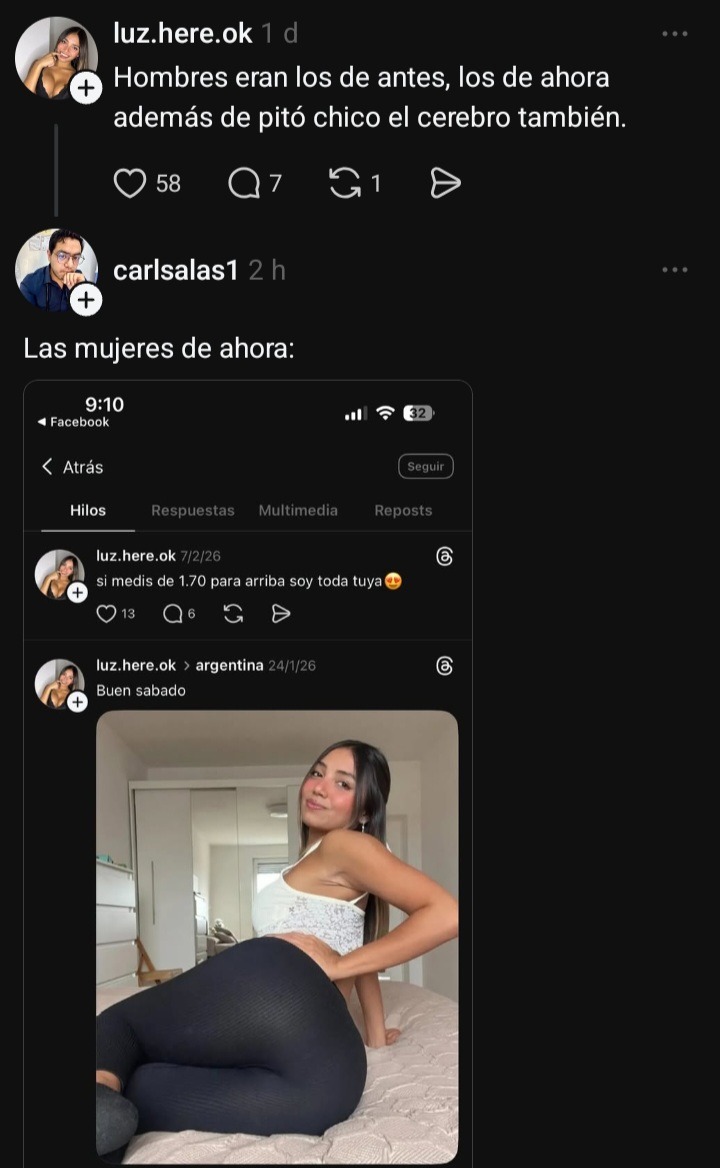Open the argentina community link
720x1168 pixels.
click(x=230, y=666)
